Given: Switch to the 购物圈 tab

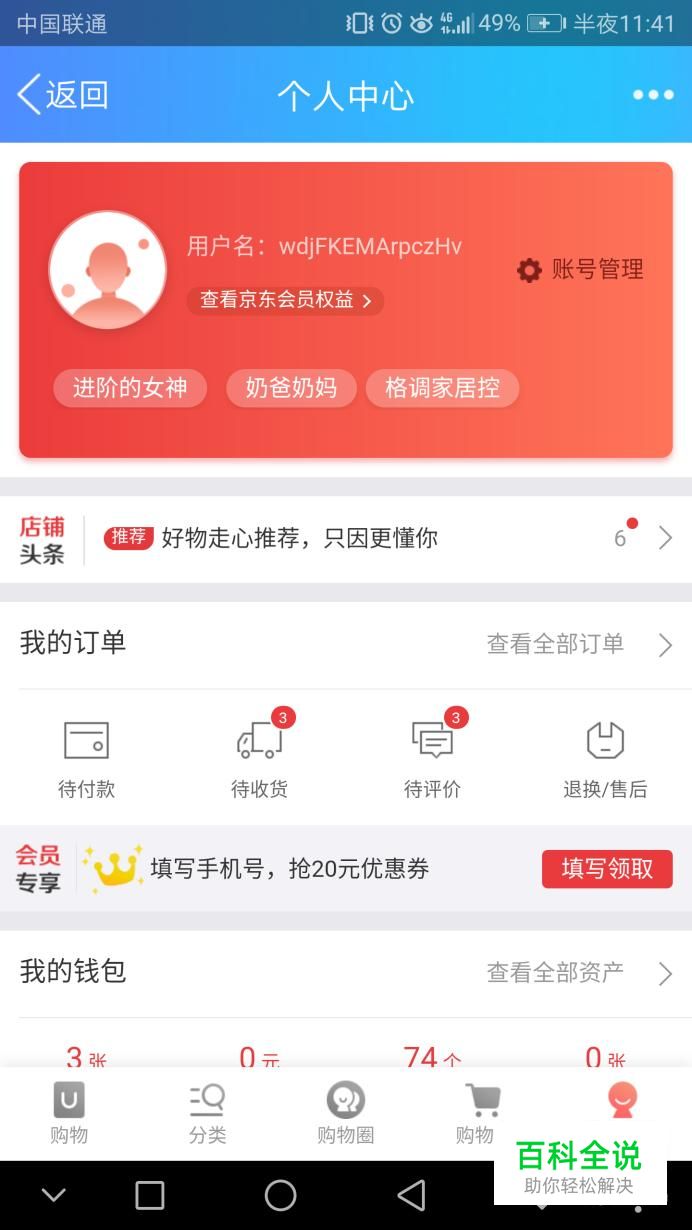Looking at the screenshot, I should [x=345, y=1114].
